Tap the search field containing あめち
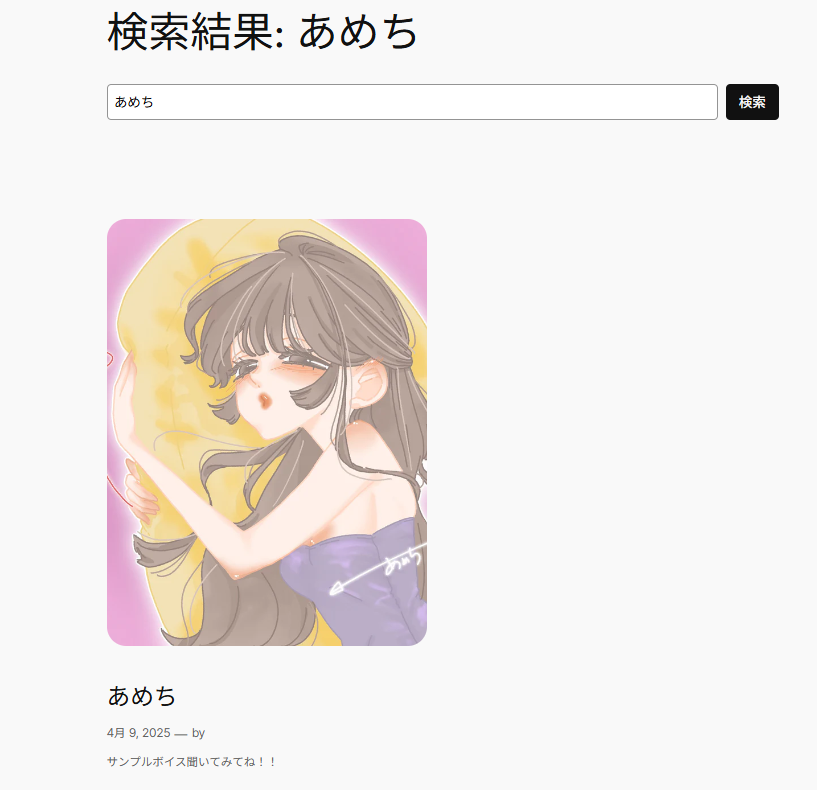817x790 pixels. click(x=412, y=102)
